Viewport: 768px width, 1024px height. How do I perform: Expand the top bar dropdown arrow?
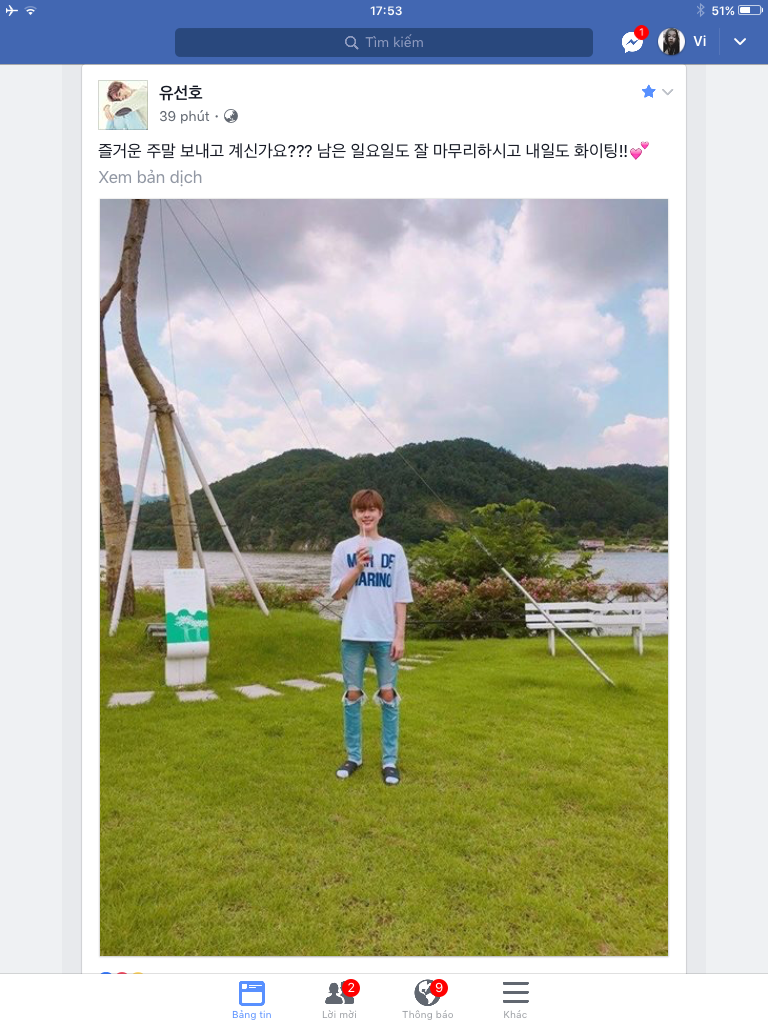pyautogui.click(x=740, y=42)
